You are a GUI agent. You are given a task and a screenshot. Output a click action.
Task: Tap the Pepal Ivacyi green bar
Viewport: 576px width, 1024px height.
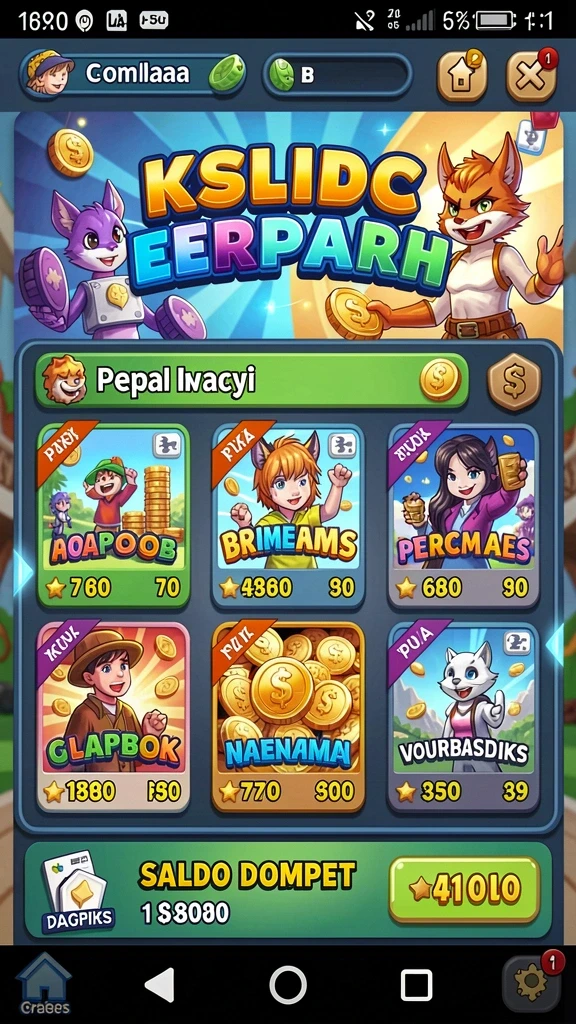[x=252, y=380]
